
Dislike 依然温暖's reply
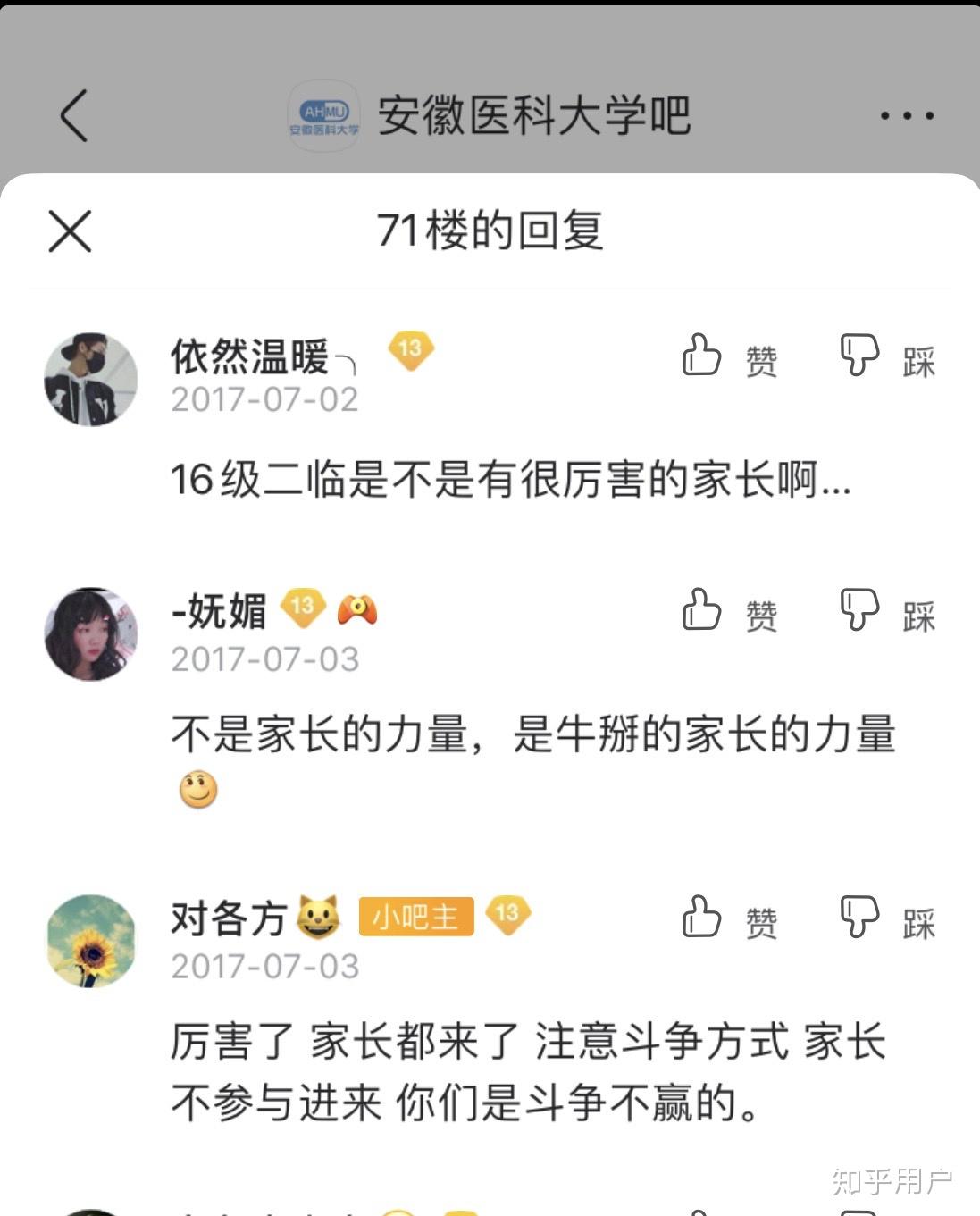pos(859,356)
